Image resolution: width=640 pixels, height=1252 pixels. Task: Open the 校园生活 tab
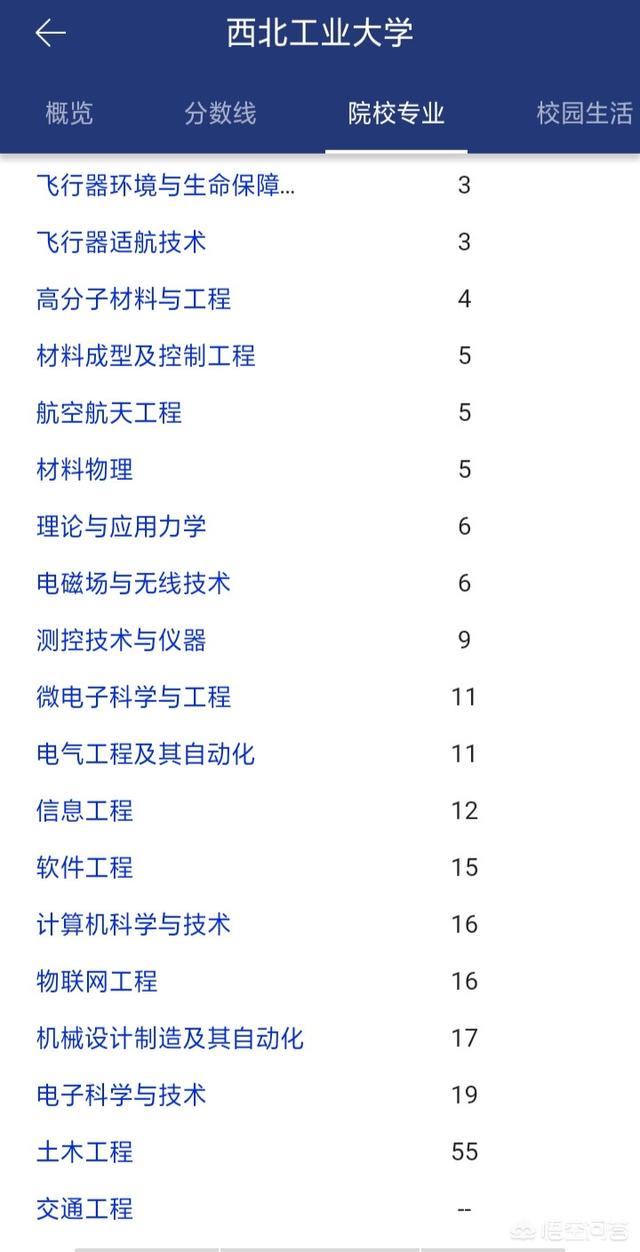point(585,113)
